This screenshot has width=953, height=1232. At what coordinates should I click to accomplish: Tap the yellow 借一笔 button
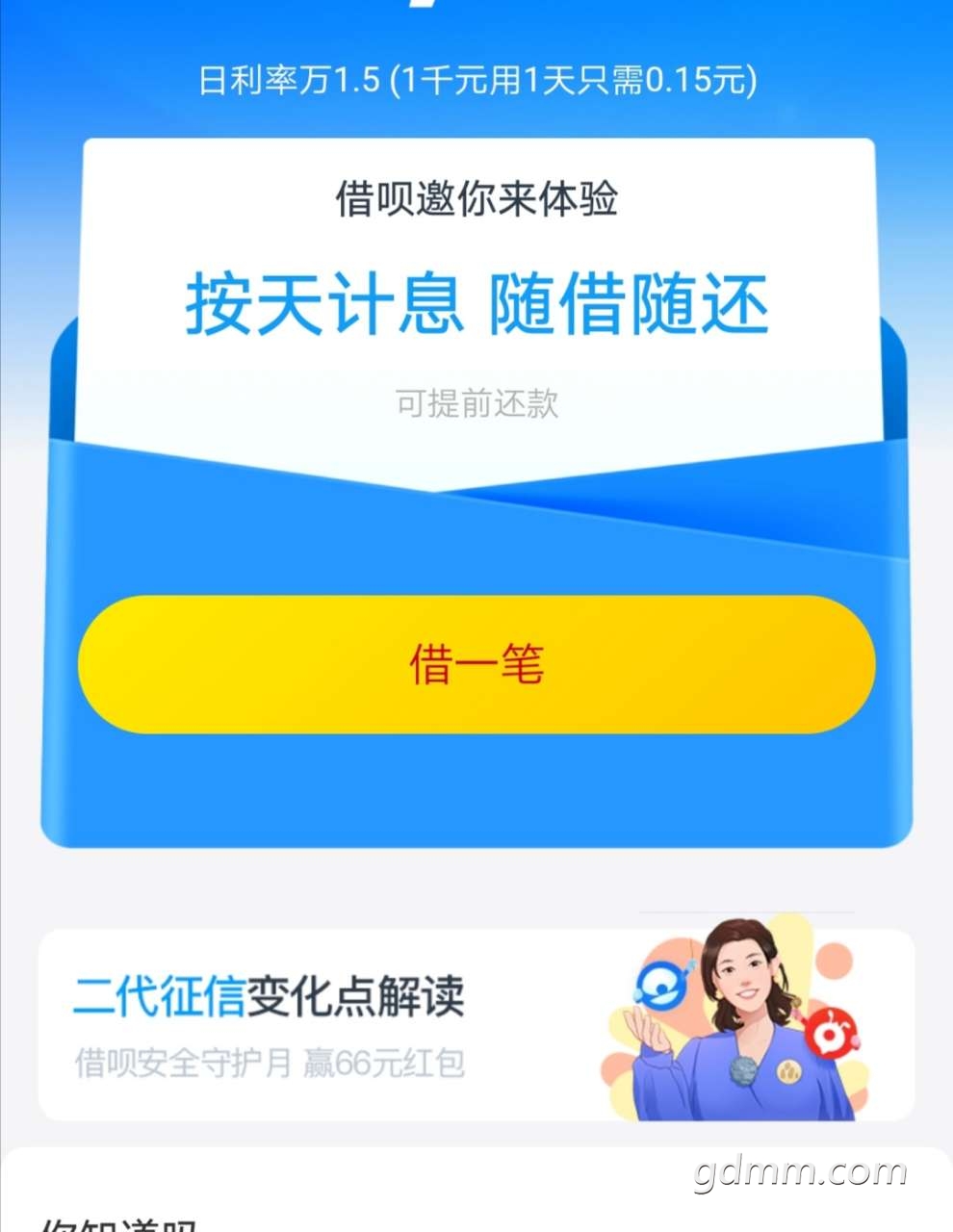(476, 664)
